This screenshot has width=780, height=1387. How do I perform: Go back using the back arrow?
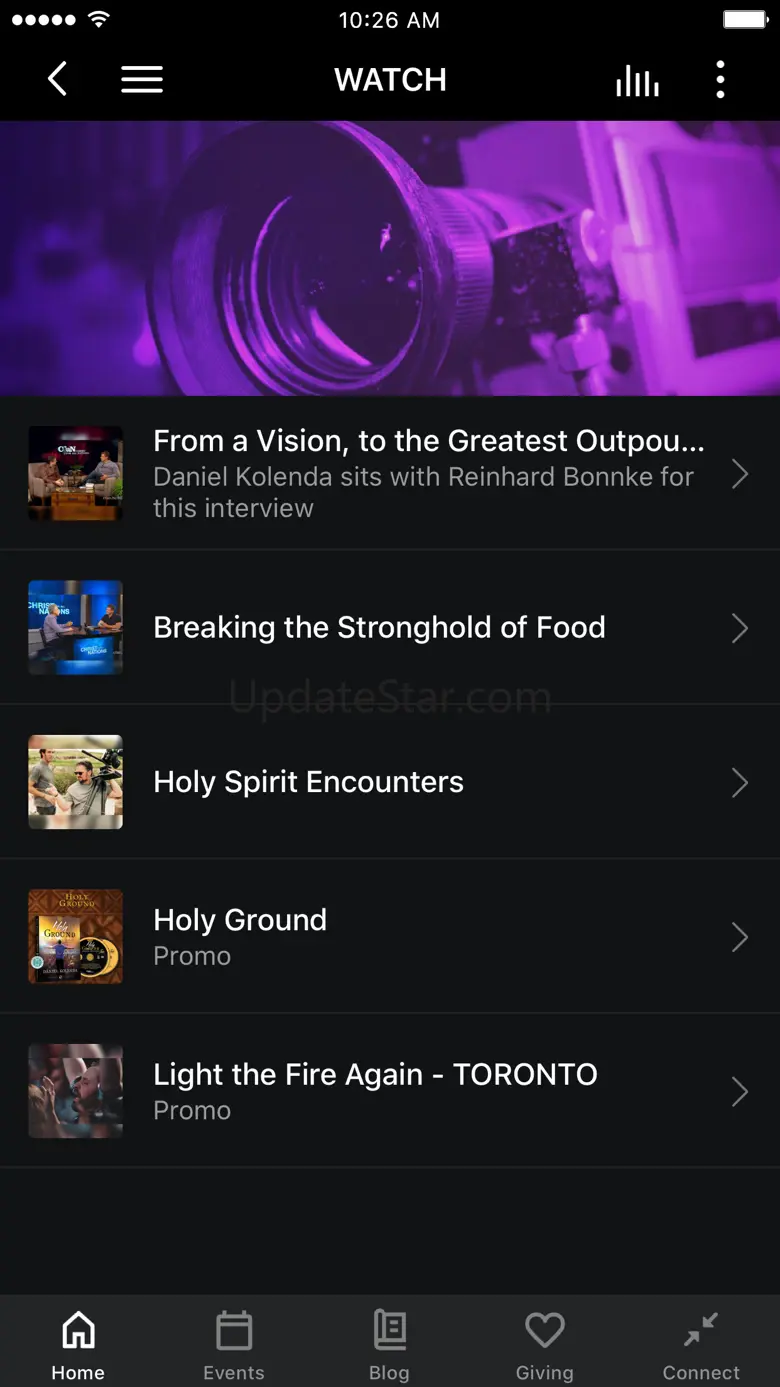point(58,80)
